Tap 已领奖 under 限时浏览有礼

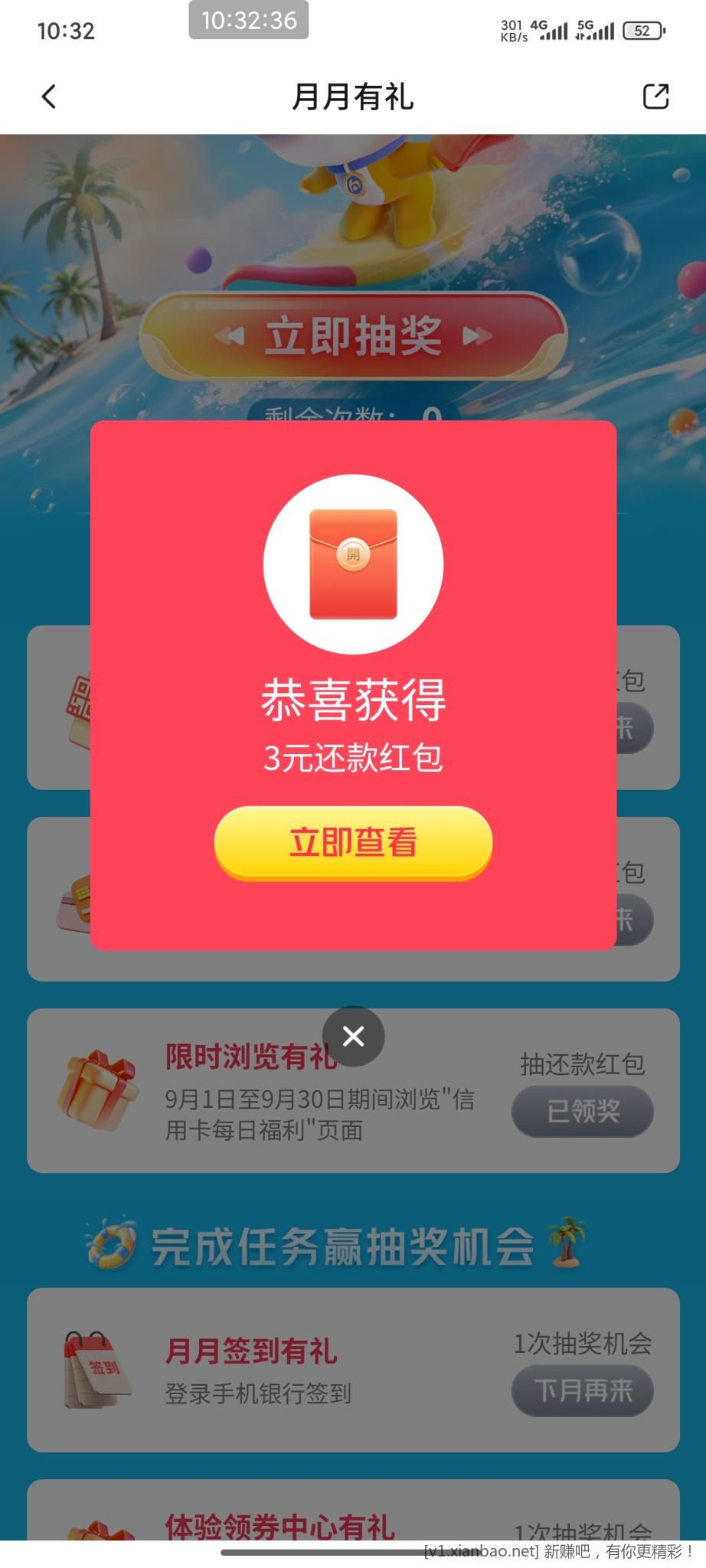pyautogui.click(x=582, y=1111)
